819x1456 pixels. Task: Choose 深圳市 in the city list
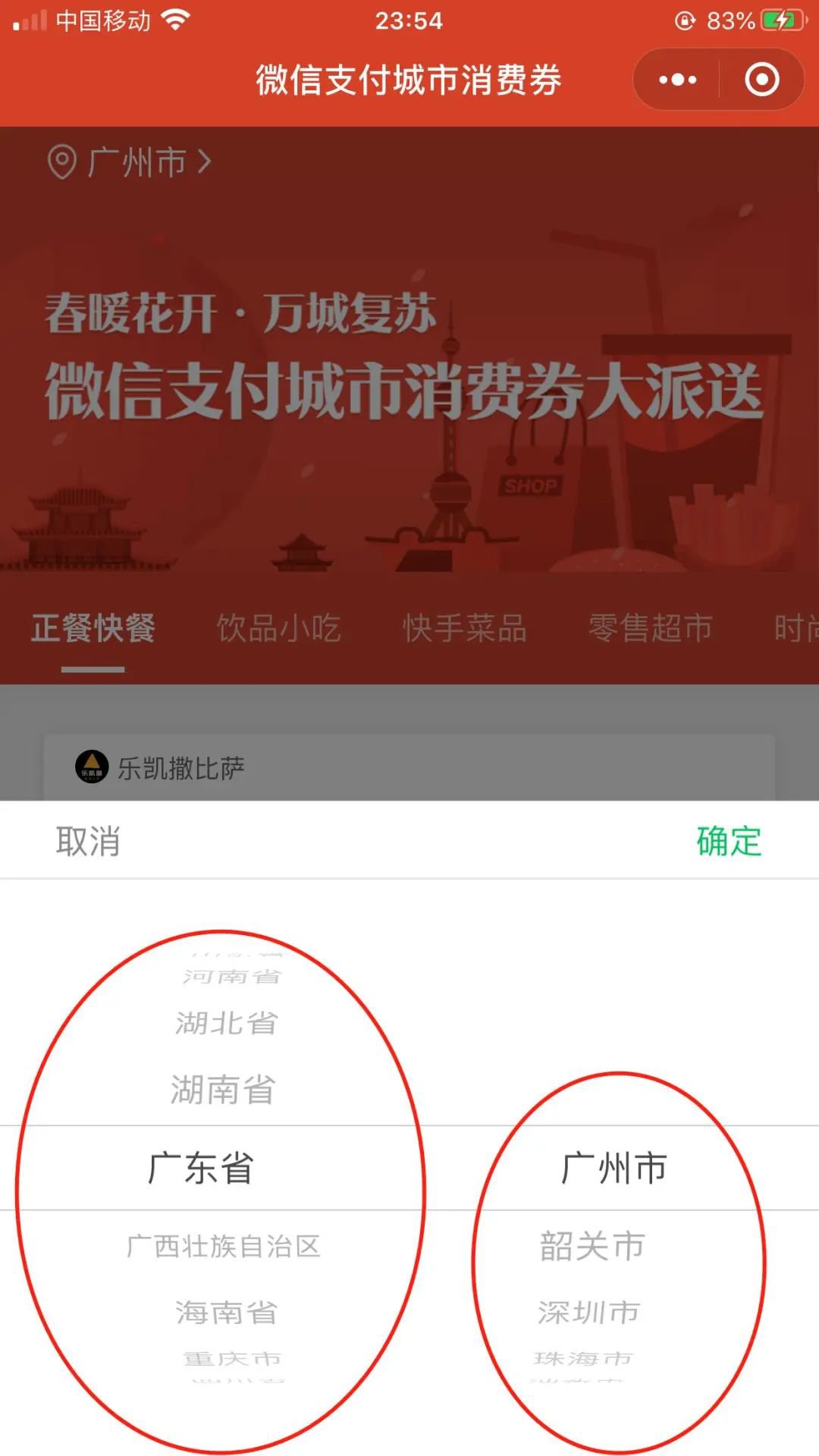pos(589,1312)
